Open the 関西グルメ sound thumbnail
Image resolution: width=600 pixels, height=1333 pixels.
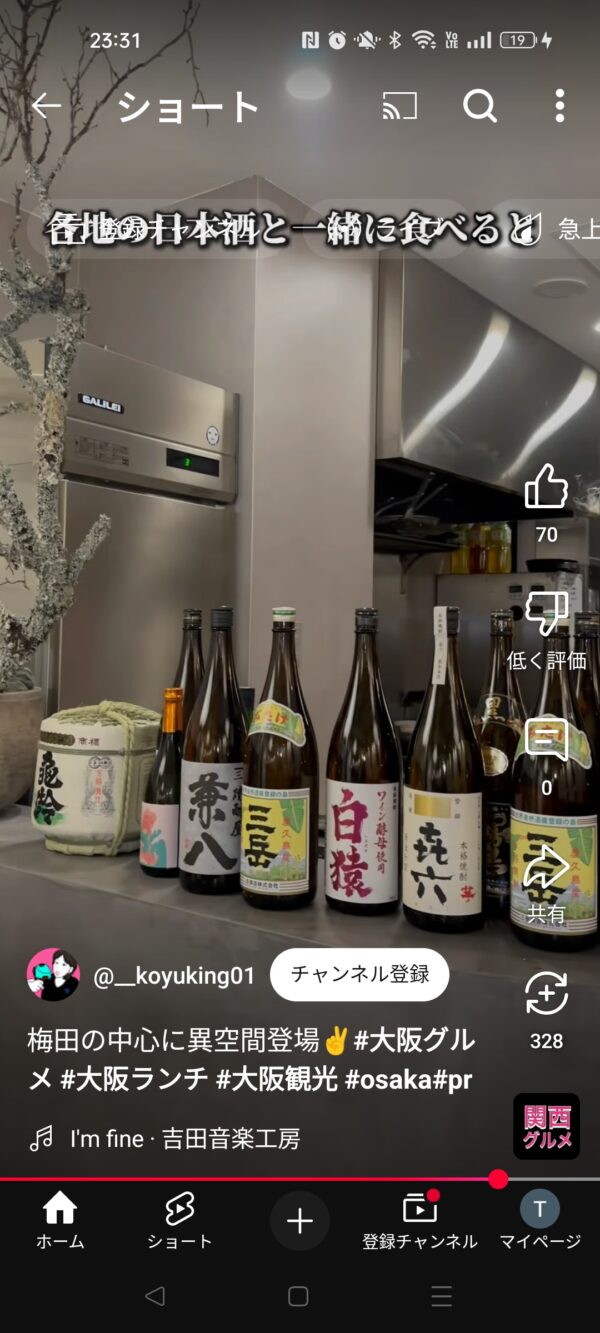(546, 1126)
